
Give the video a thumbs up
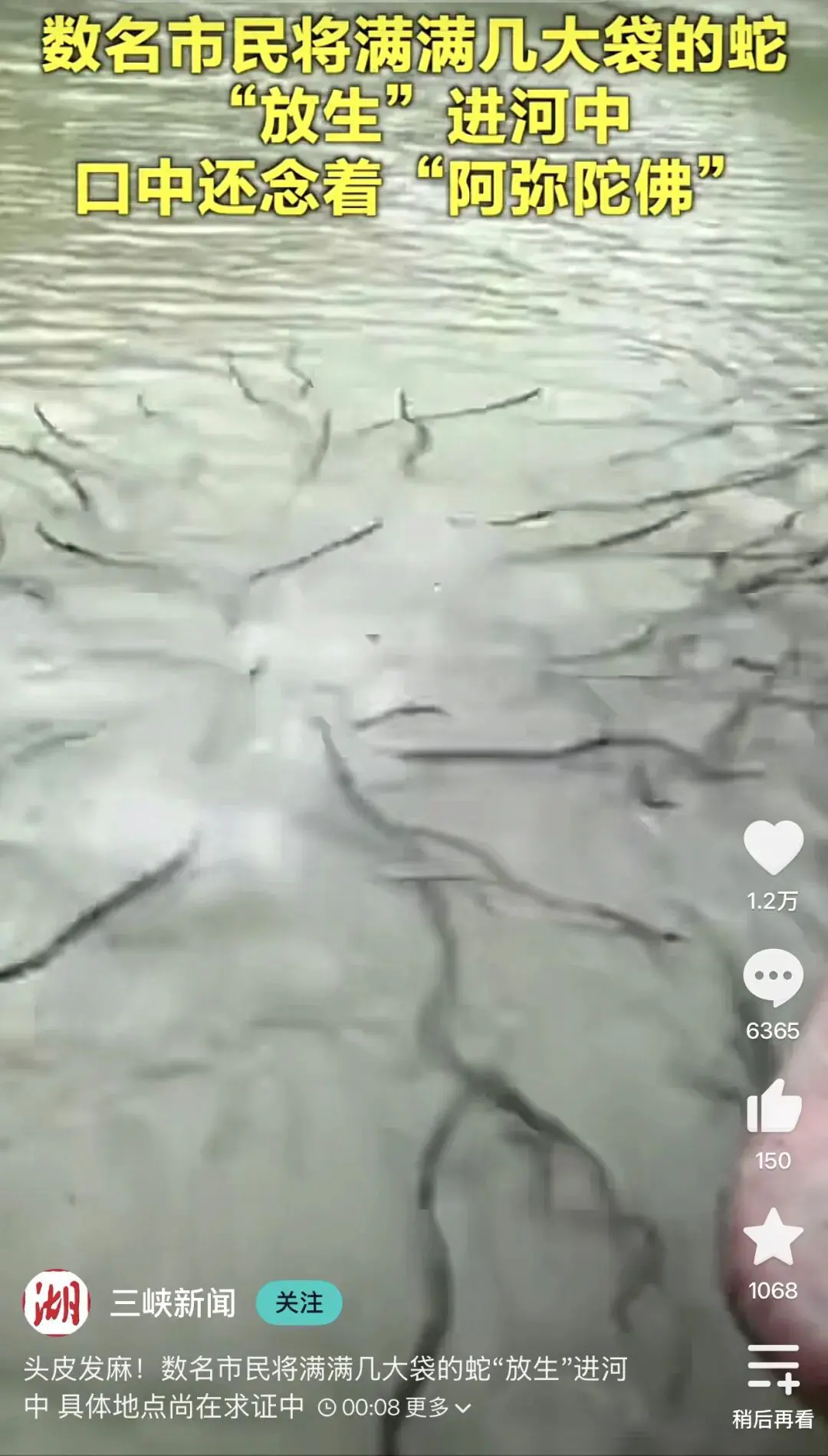click(773, 1107)
